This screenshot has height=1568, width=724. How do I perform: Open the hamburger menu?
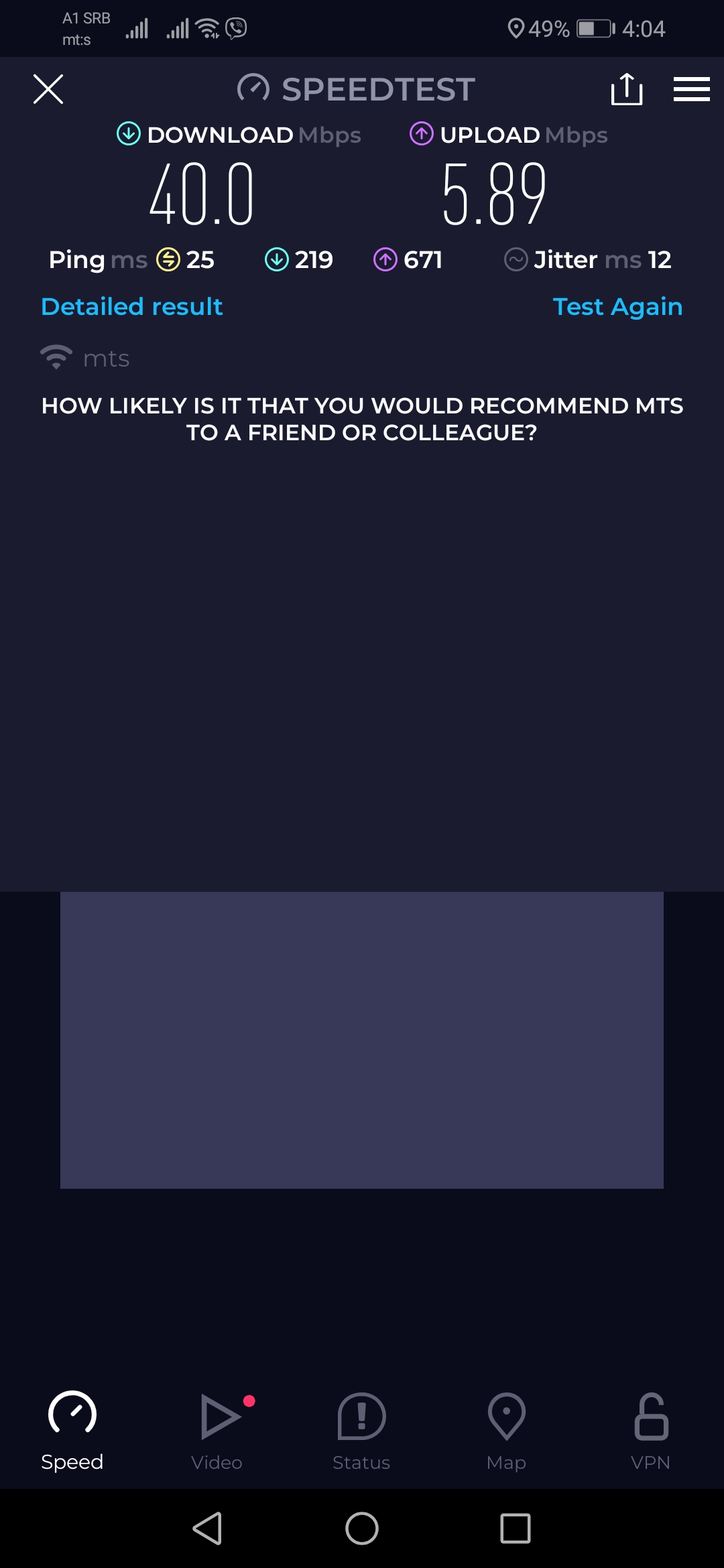pyautogui.click(x=691, y=89)
